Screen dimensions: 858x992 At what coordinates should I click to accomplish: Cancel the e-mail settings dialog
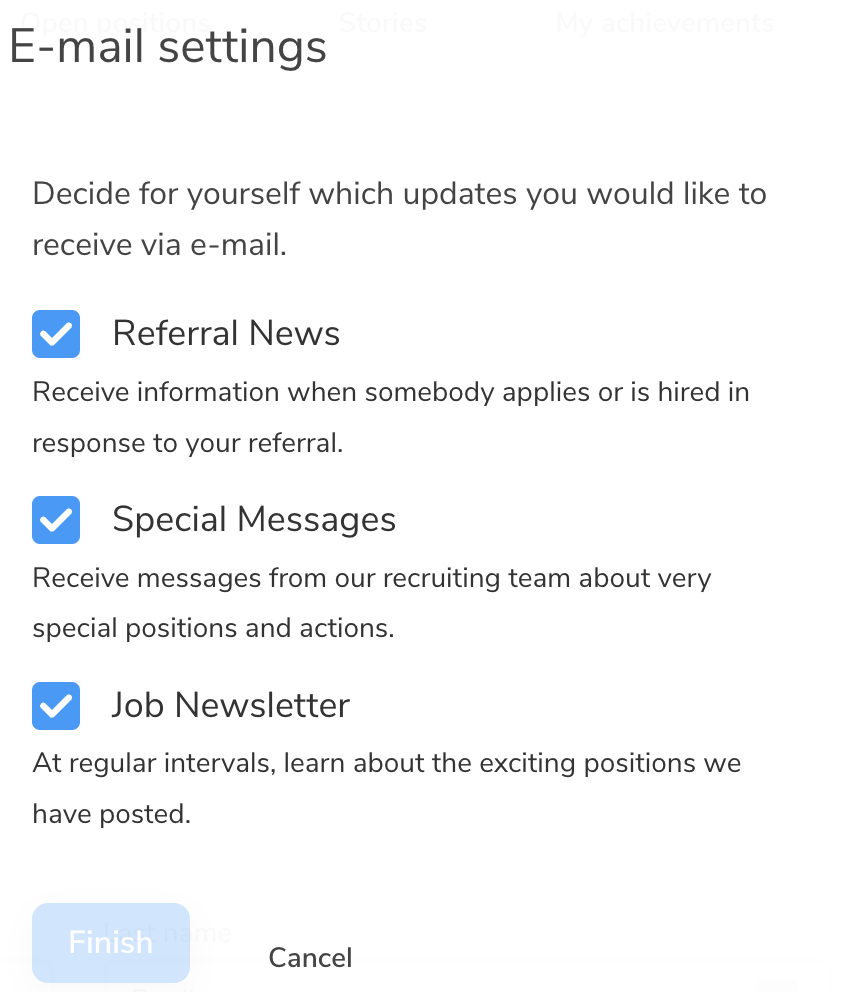pos(310,958)
